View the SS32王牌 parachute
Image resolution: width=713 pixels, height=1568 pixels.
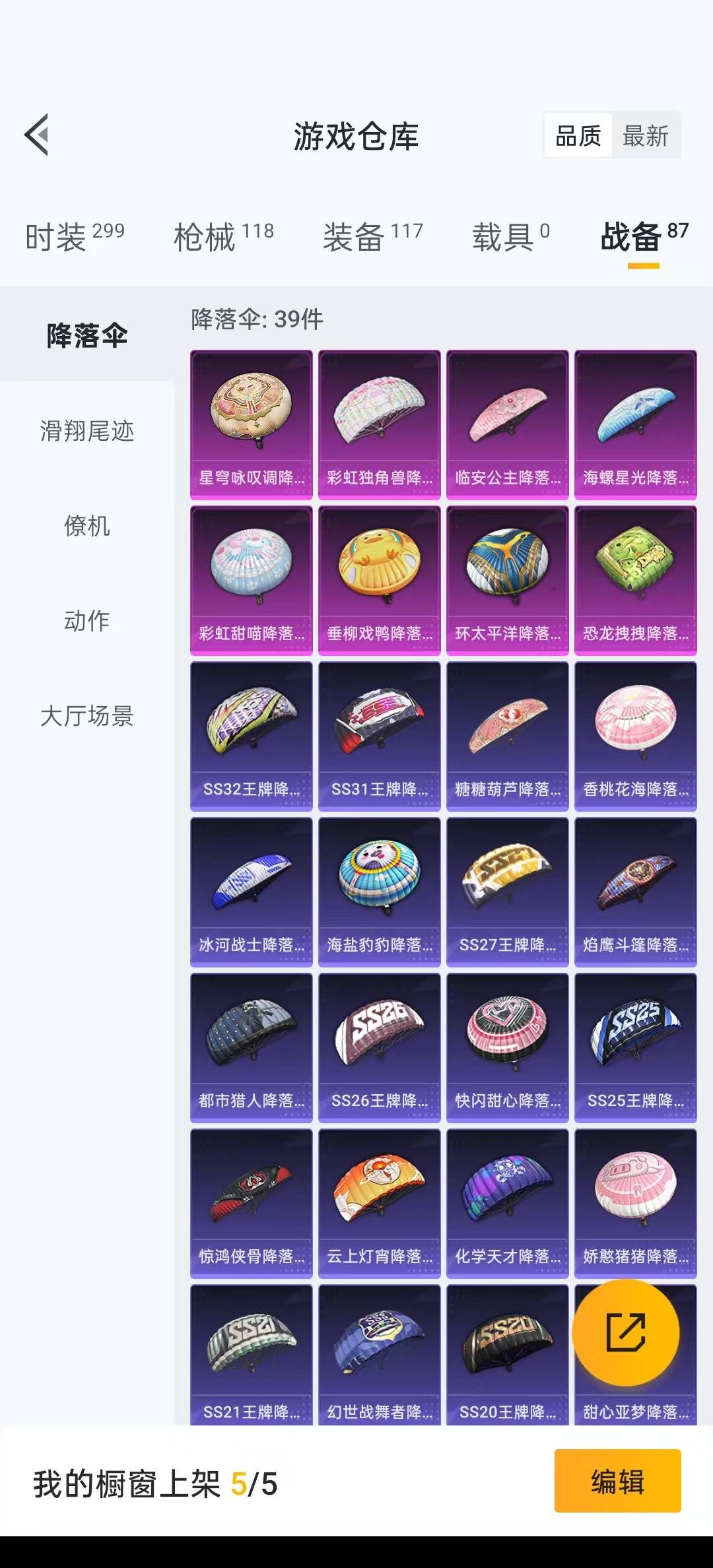[x=252, y=736]
